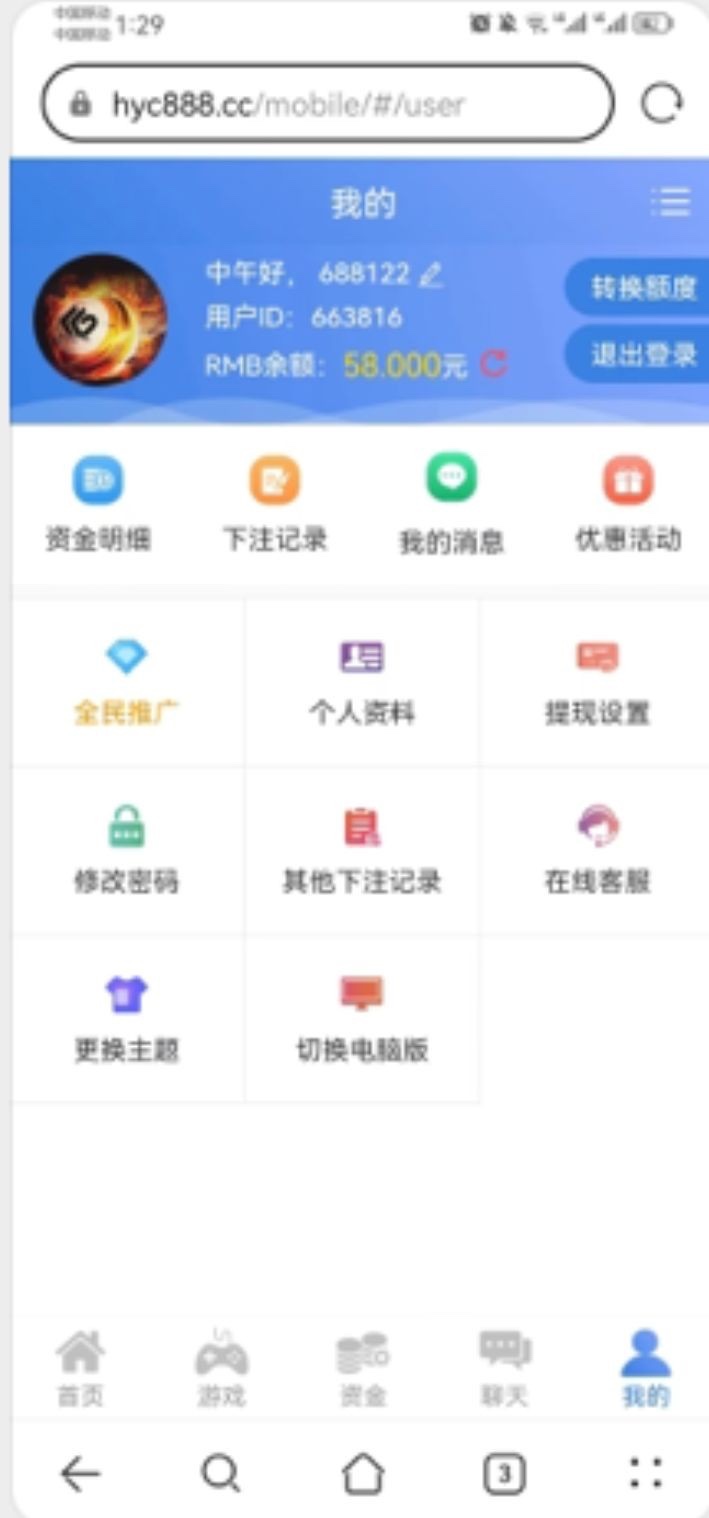The image size is (709, 1518).
Task: Edit the nickname with the pencil icon
Action: (x=431, y=274)
